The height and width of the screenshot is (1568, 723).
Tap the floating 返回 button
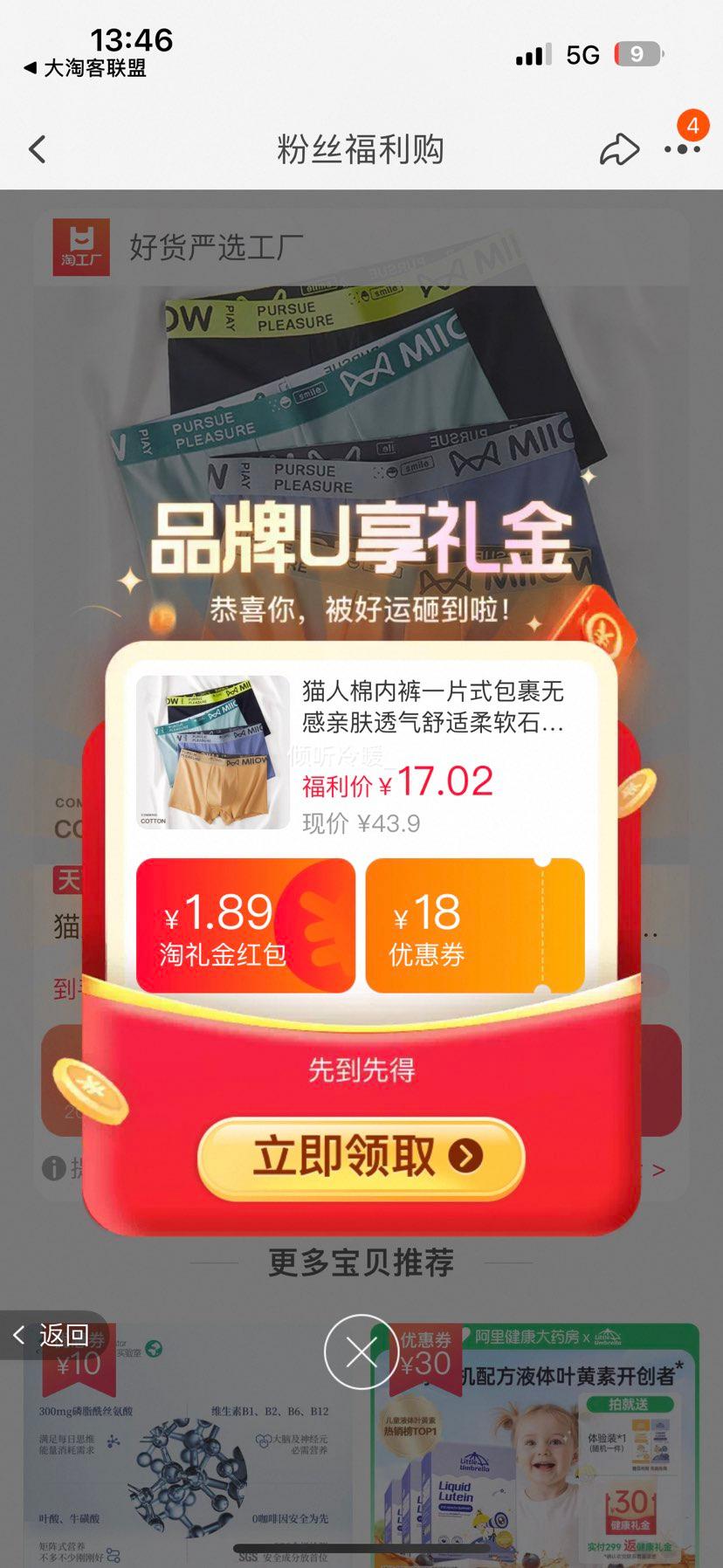(52, 1335)
